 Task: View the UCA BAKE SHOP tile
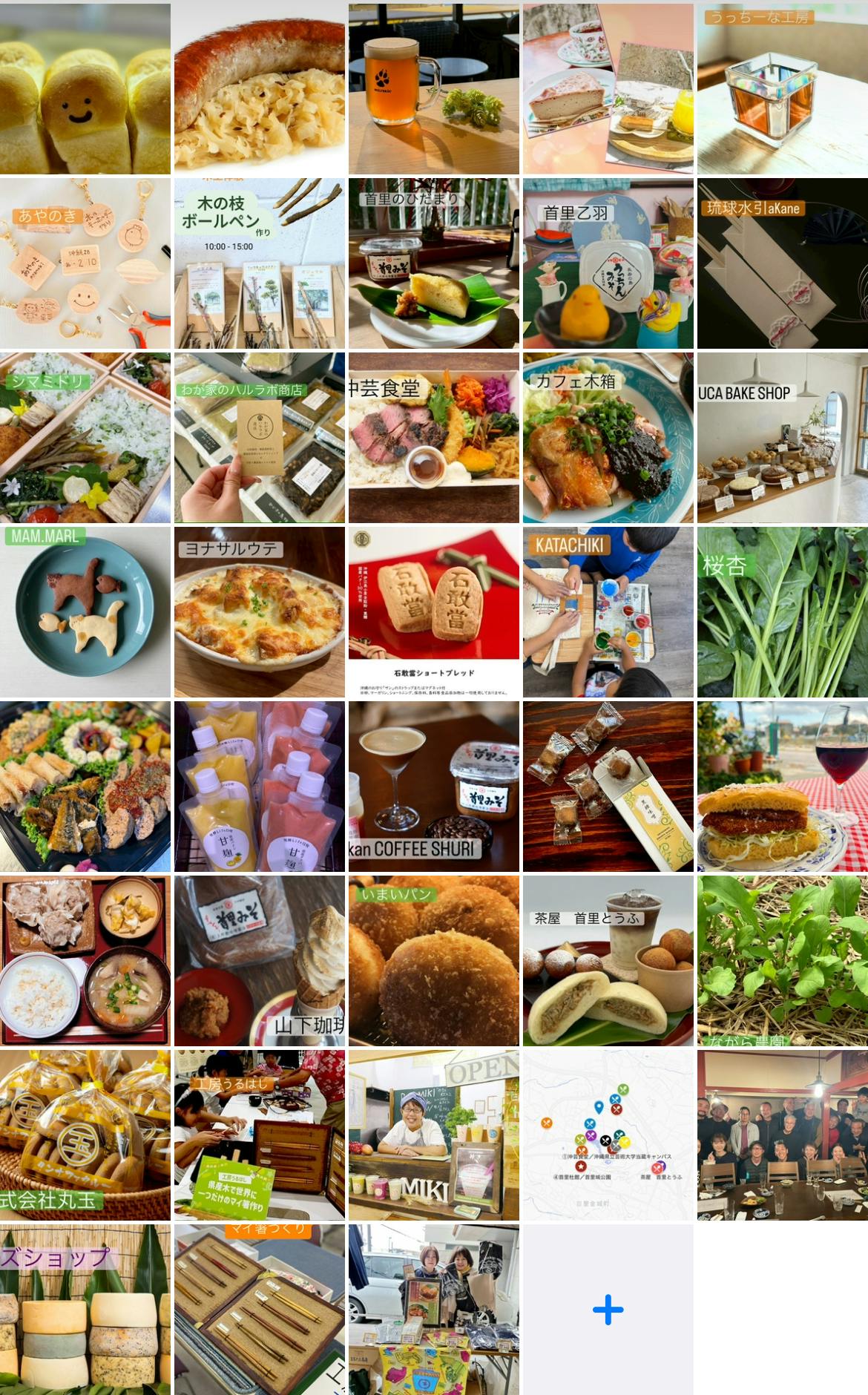pos(782,438)
